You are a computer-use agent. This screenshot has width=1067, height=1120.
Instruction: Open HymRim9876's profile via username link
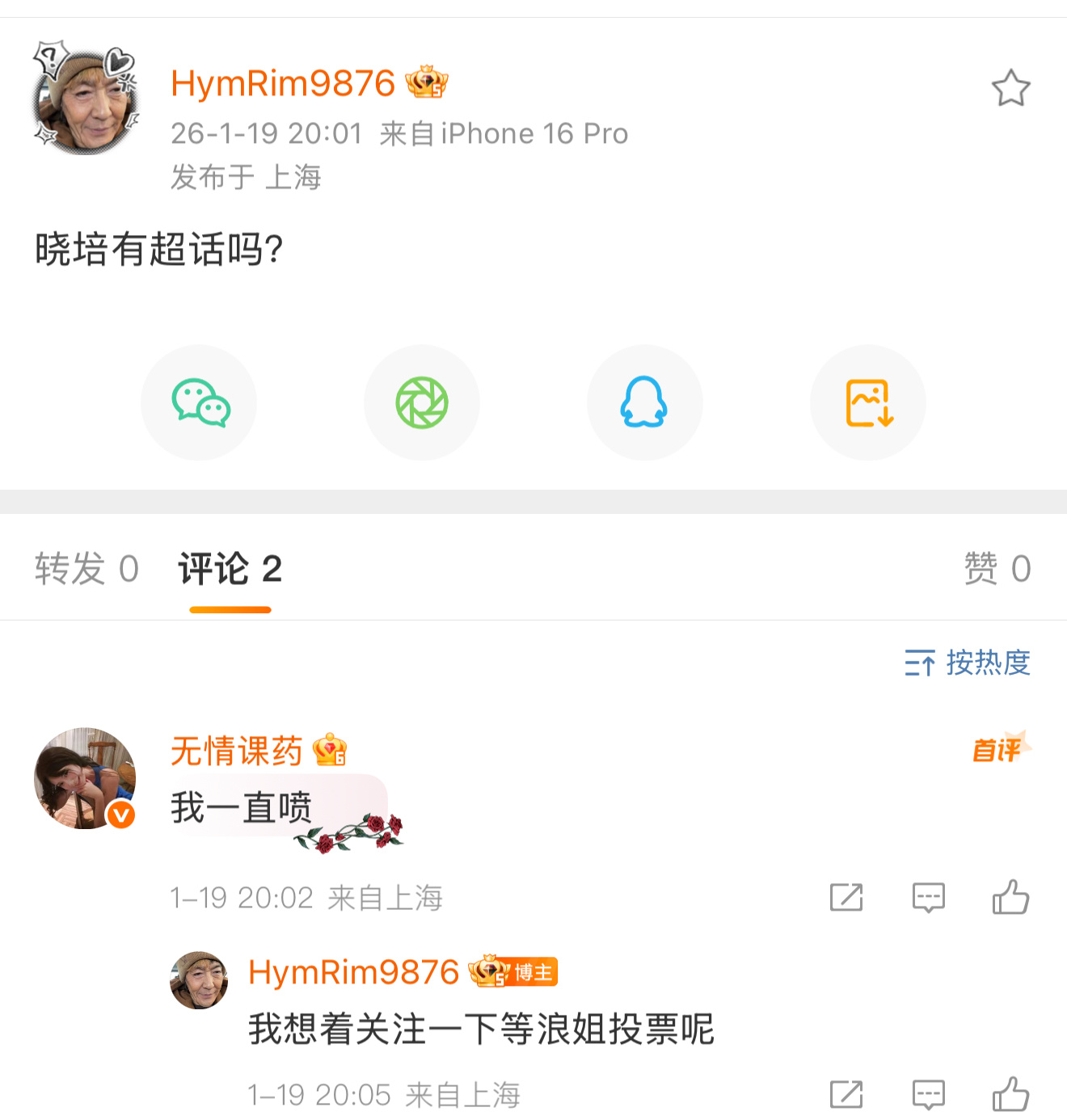[x=281, y=82]
